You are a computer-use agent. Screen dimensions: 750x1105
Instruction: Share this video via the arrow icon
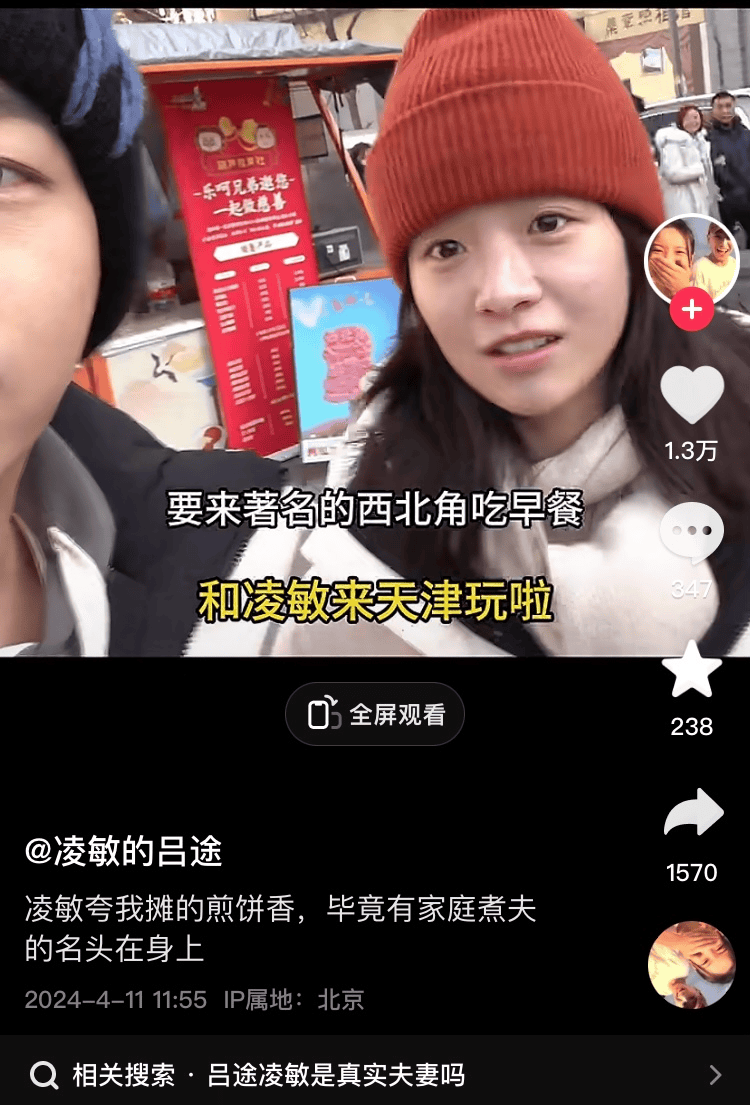[x=692, y=813]
